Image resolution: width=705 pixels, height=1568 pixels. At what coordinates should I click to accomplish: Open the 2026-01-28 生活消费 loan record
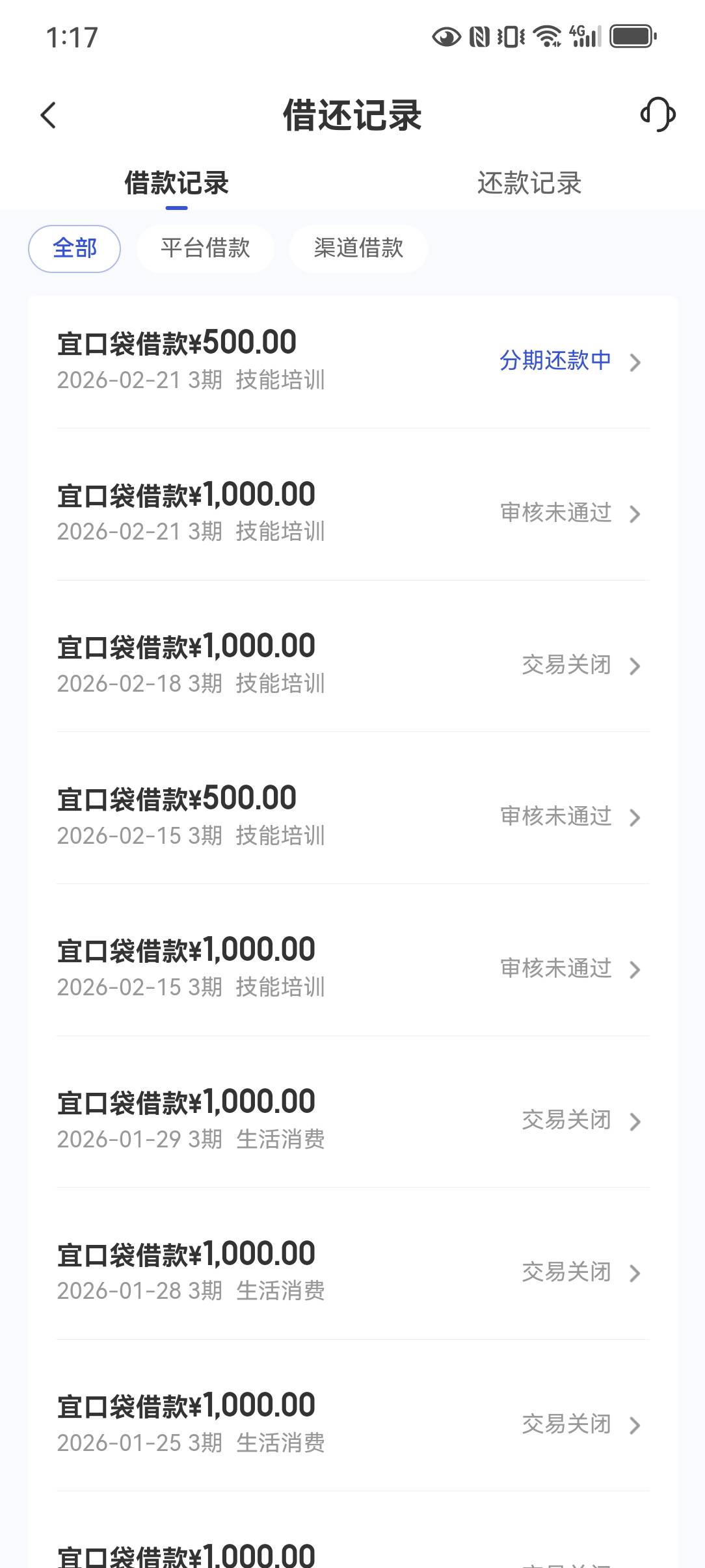point(352,1272)
